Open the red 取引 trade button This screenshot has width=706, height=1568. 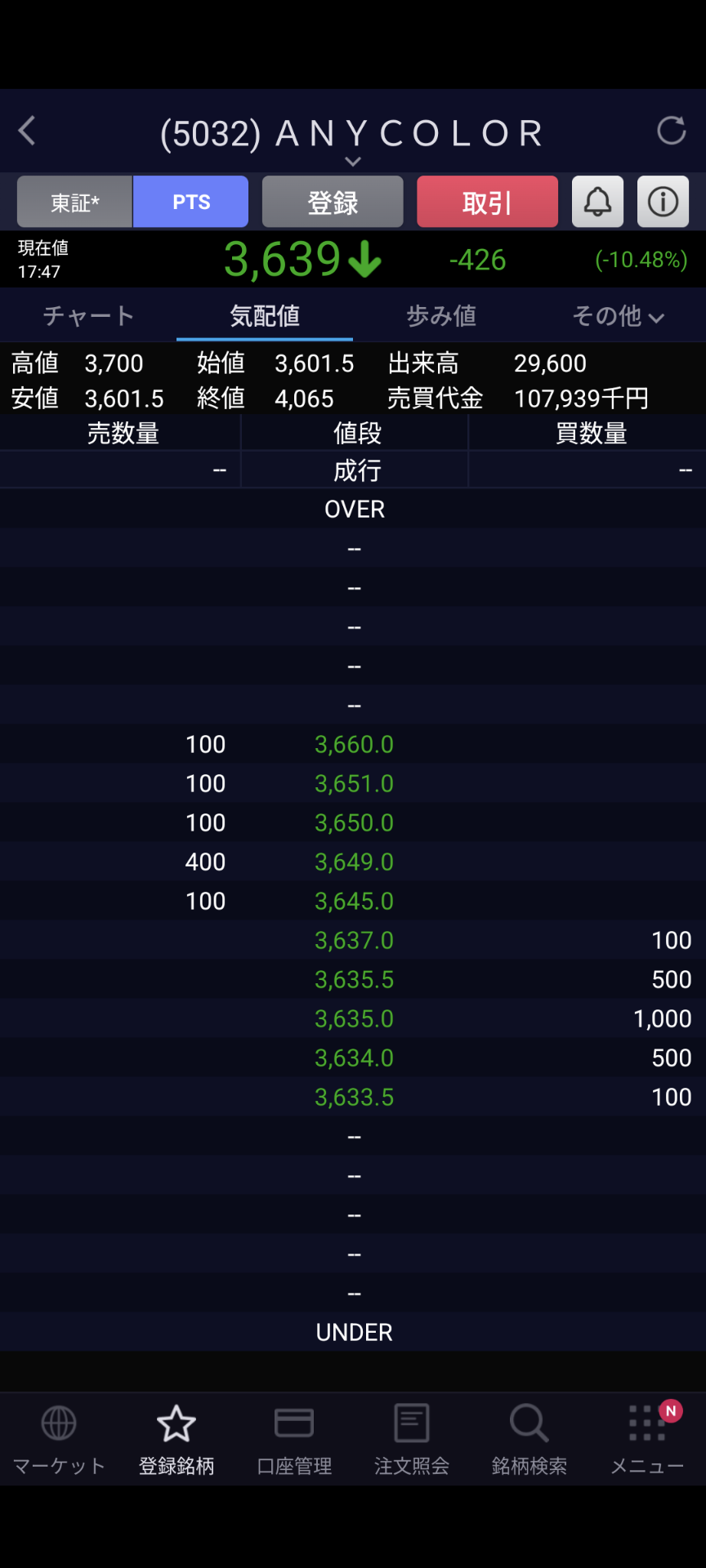click(x=487, y=202)
